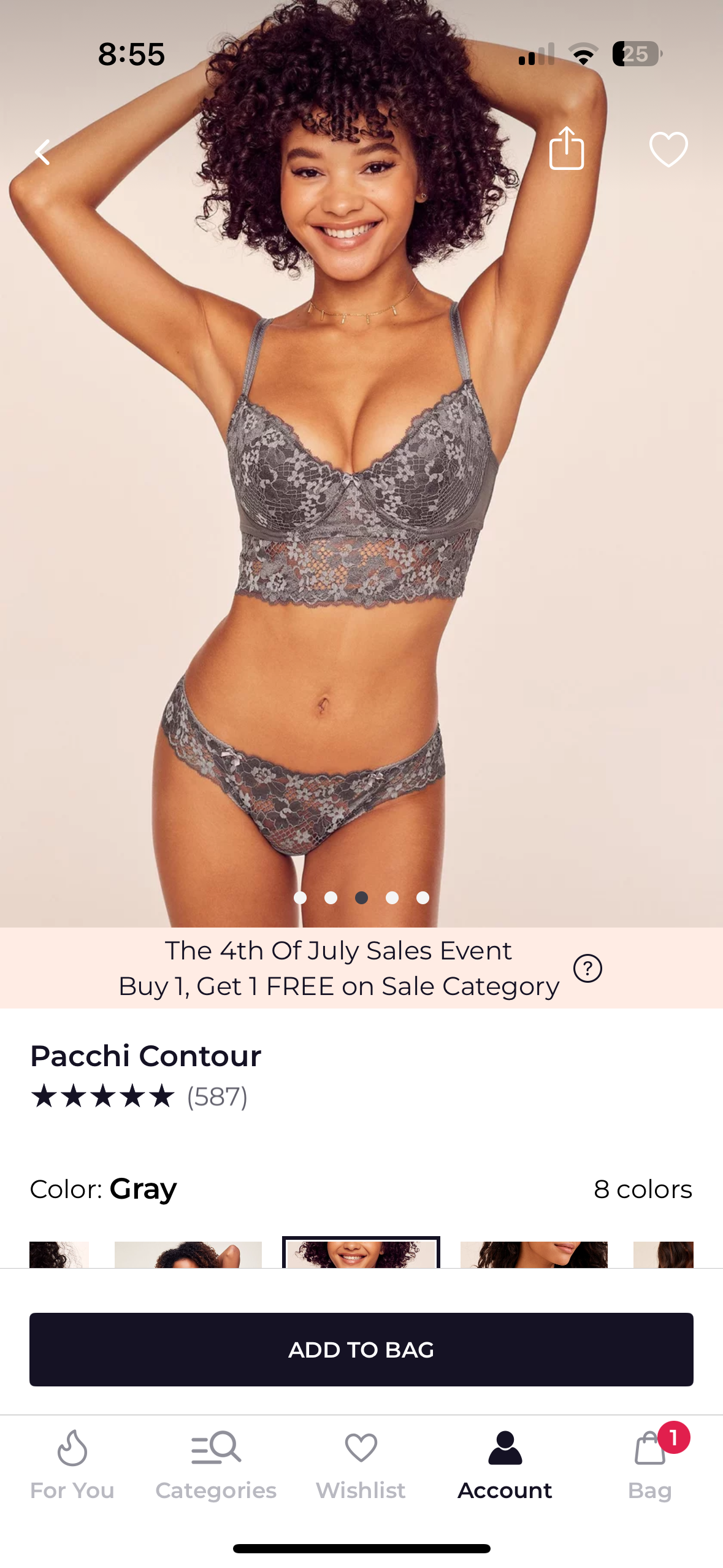The image size is (723, 1568).
Task: Open the sales event info question mark
Action: point(587,969)
